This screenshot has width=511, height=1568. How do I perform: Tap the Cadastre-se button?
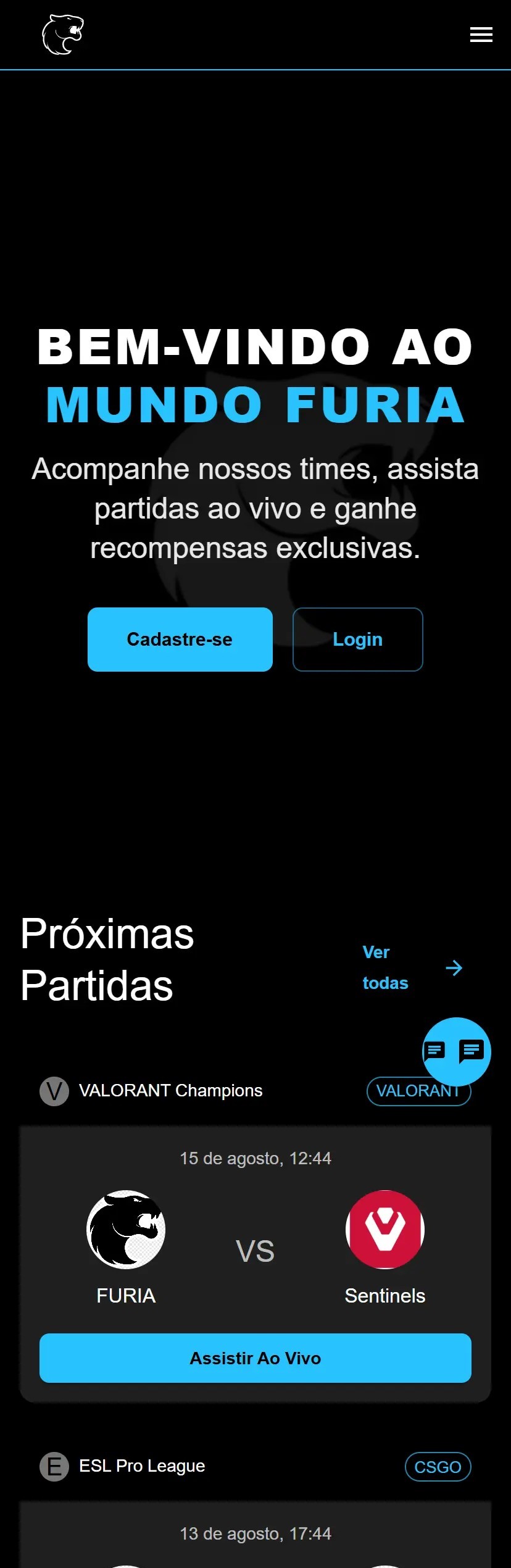[x=180, y=639]
